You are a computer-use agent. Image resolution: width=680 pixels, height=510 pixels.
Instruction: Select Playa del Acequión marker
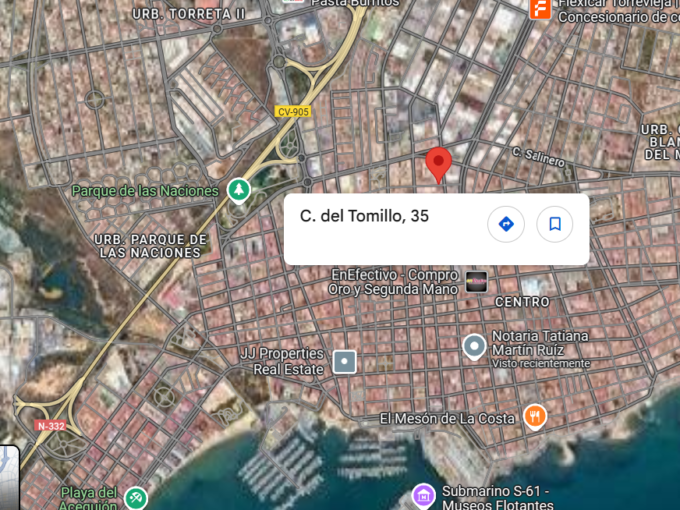coord(137,496)
